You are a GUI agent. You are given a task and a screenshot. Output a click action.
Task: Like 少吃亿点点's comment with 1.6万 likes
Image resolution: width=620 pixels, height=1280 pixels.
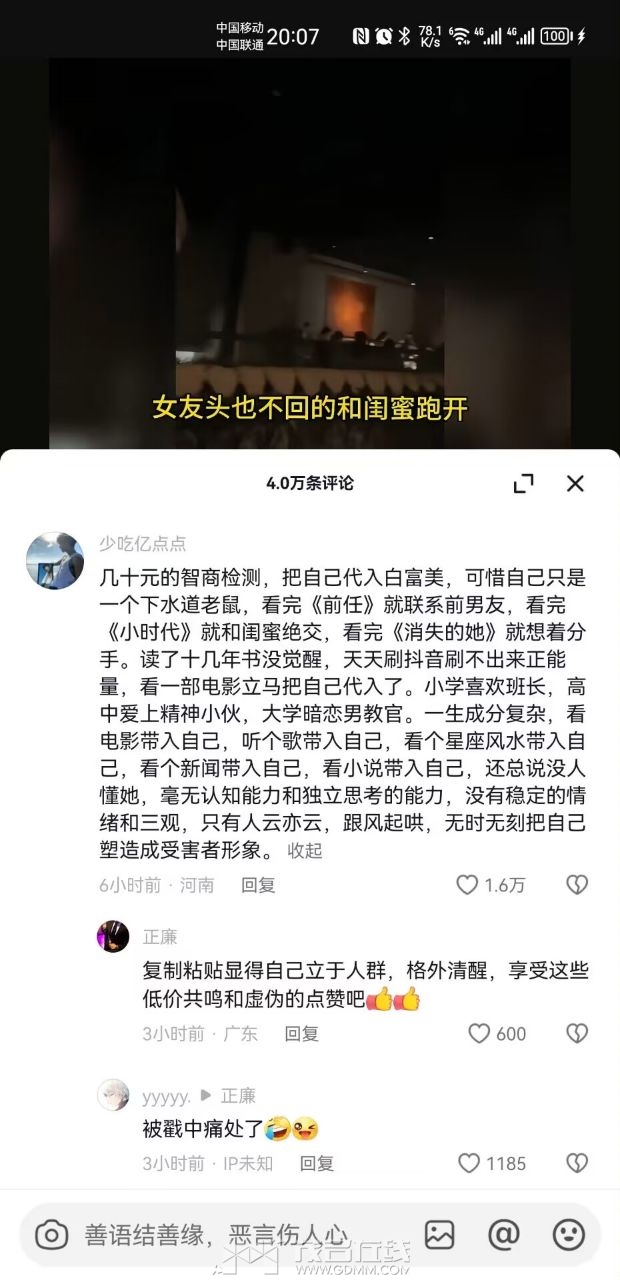click(x=491, y=885)
